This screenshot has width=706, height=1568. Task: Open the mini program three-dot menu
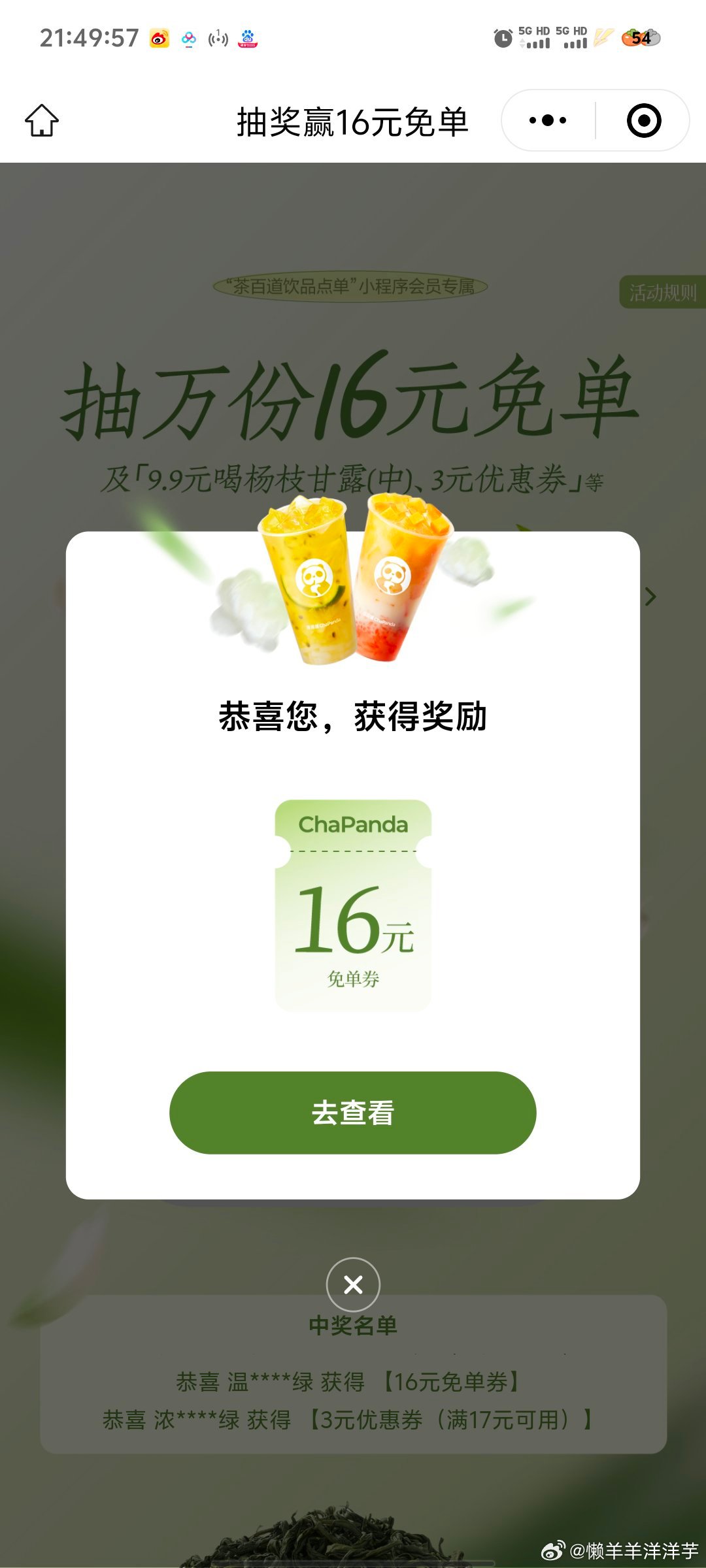click(x=548, y=121)
